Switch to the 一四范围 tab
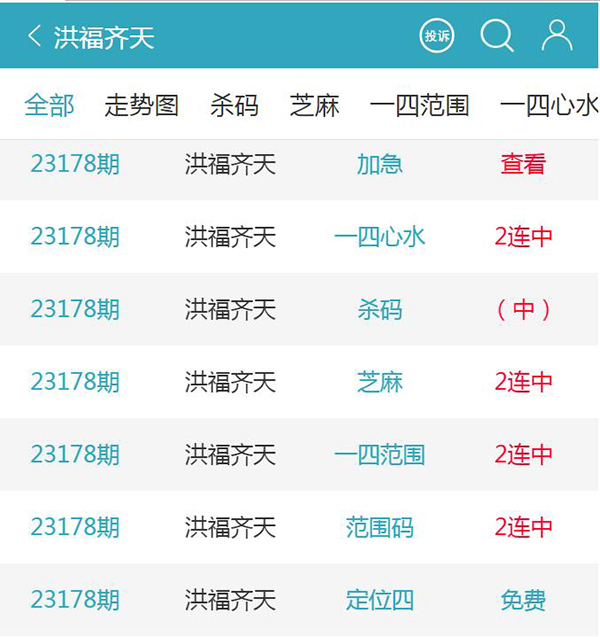 pyautogui.click(x=419, y=105)
